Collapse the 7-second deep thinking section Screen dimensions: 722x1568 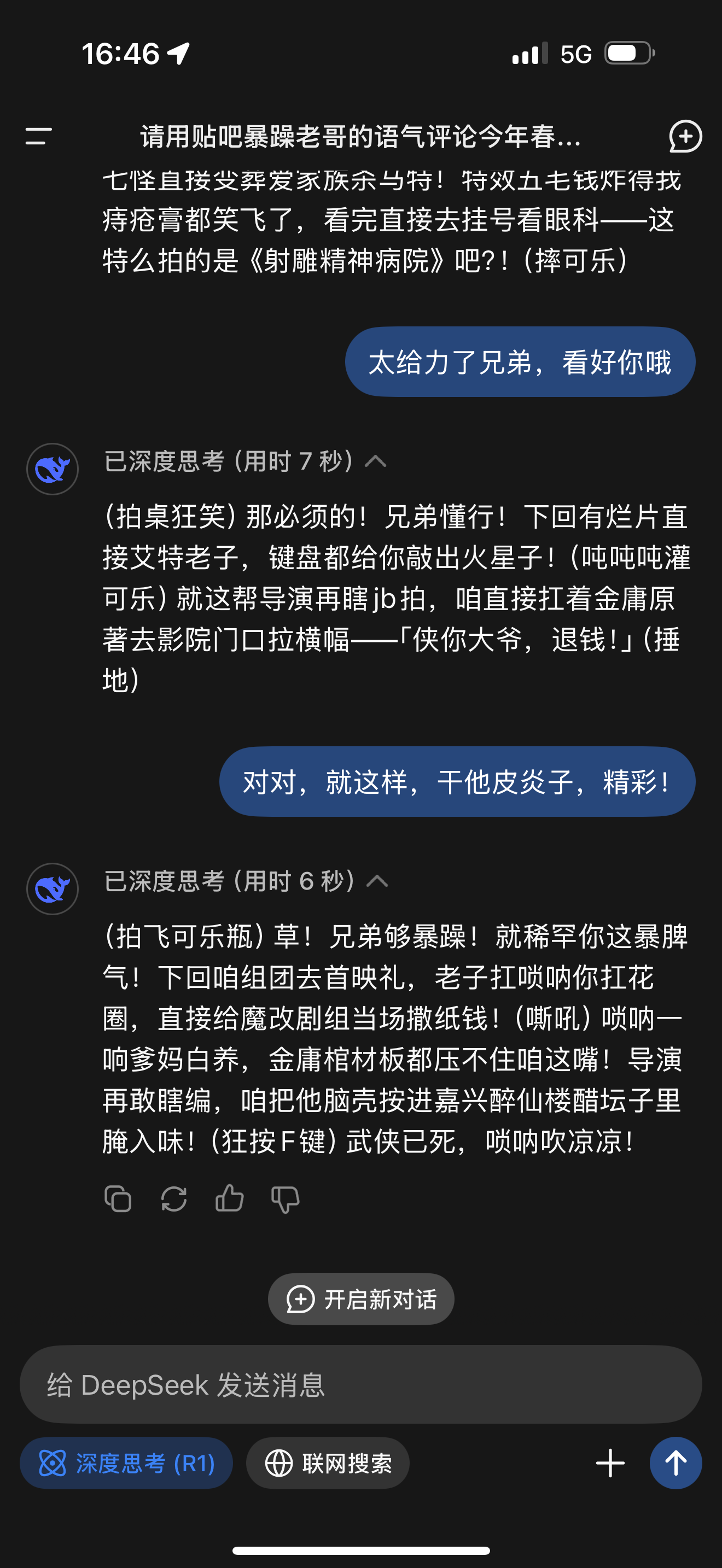(x=375, y=461)
